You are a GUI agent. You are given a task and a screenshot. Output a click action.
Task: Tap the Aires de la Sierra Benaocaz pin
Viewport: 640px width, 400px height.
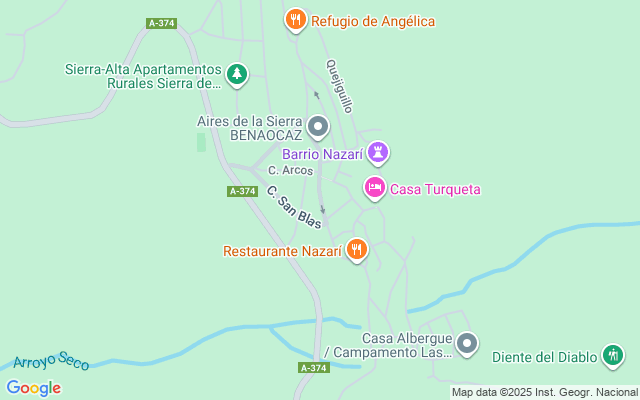click(x=318, y=126)
